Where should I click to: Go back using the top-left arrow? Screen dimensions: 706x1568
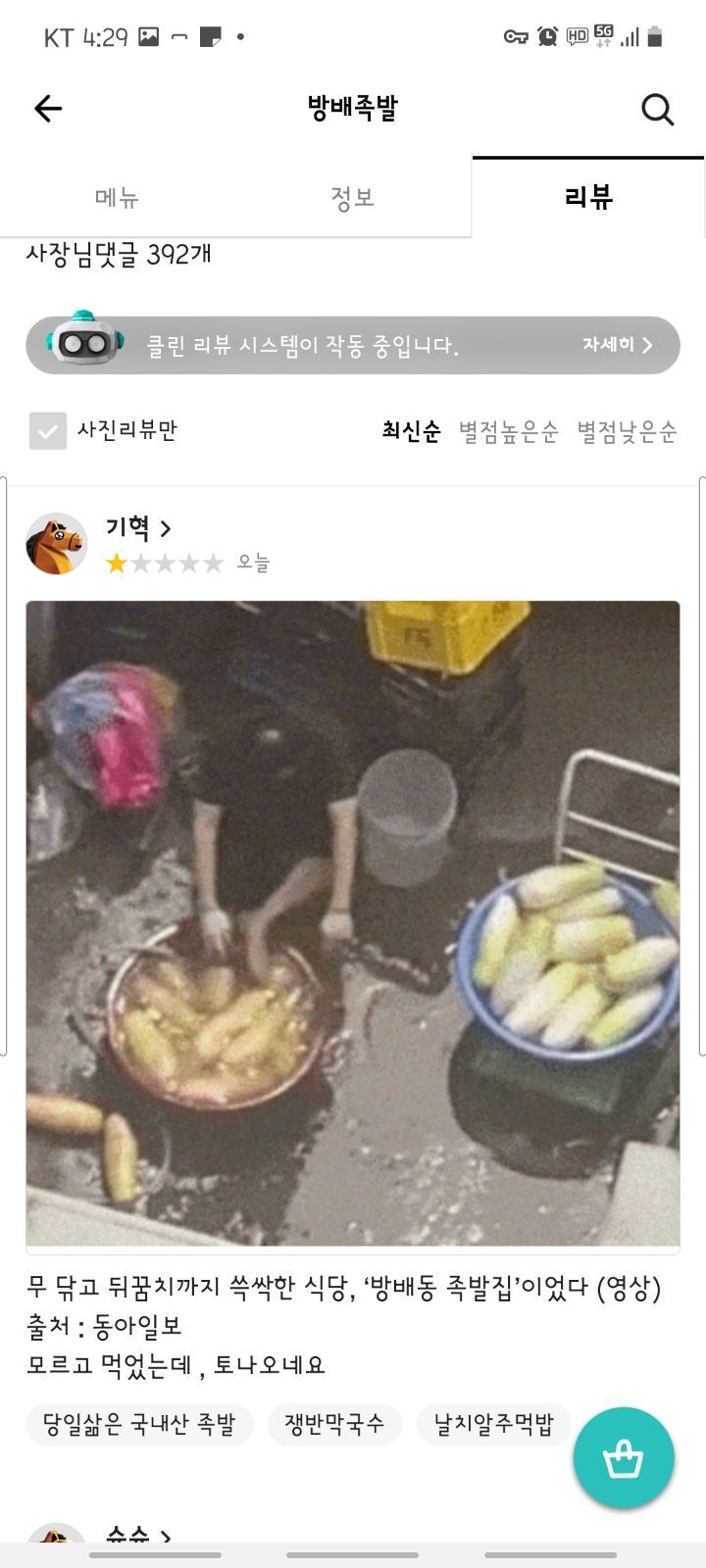[47, 108]
